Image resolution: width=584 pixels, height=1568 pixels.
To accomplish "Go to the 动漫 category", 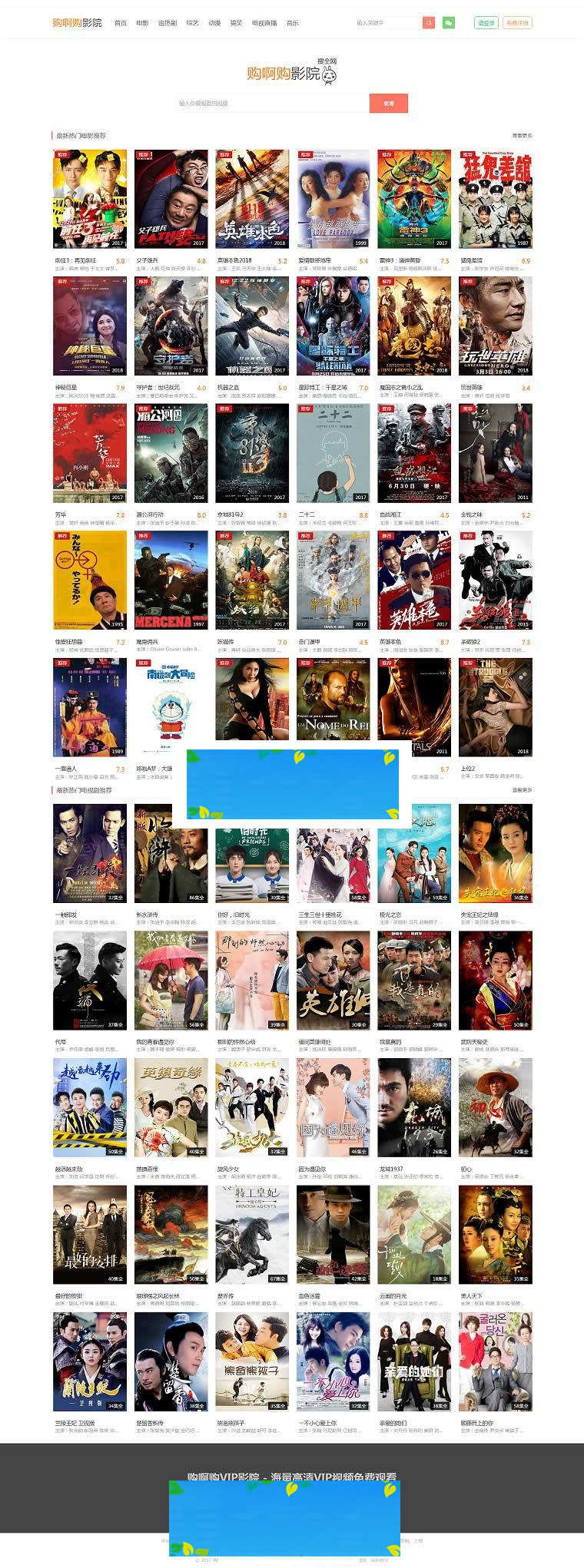I will (214, 23).
